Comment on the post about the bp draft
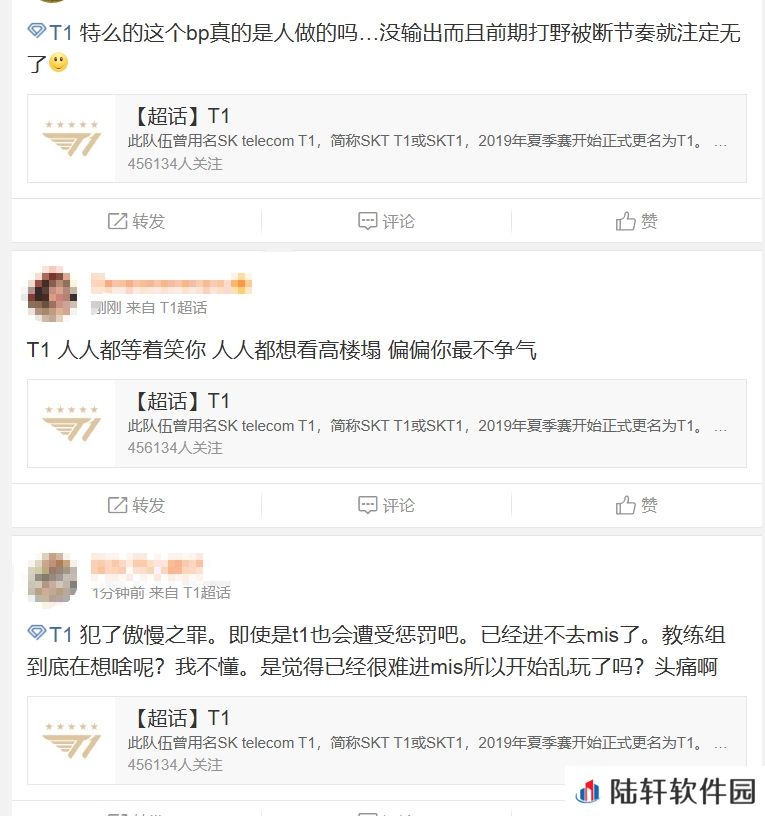Screen dimensions: 765x816 click(386, 221)
